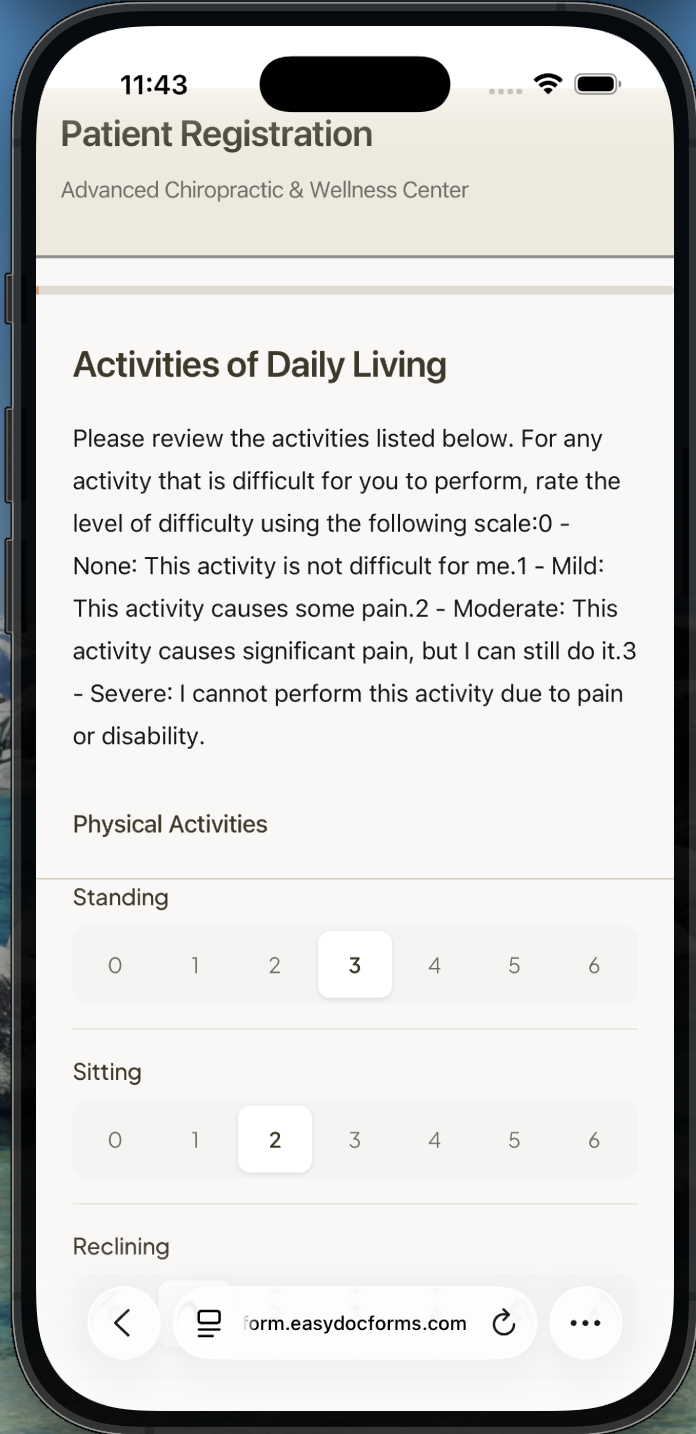The image size is (696, 1434).
Task: Tap the form.easydocforms.com address bar
Action: (355, 1323)
